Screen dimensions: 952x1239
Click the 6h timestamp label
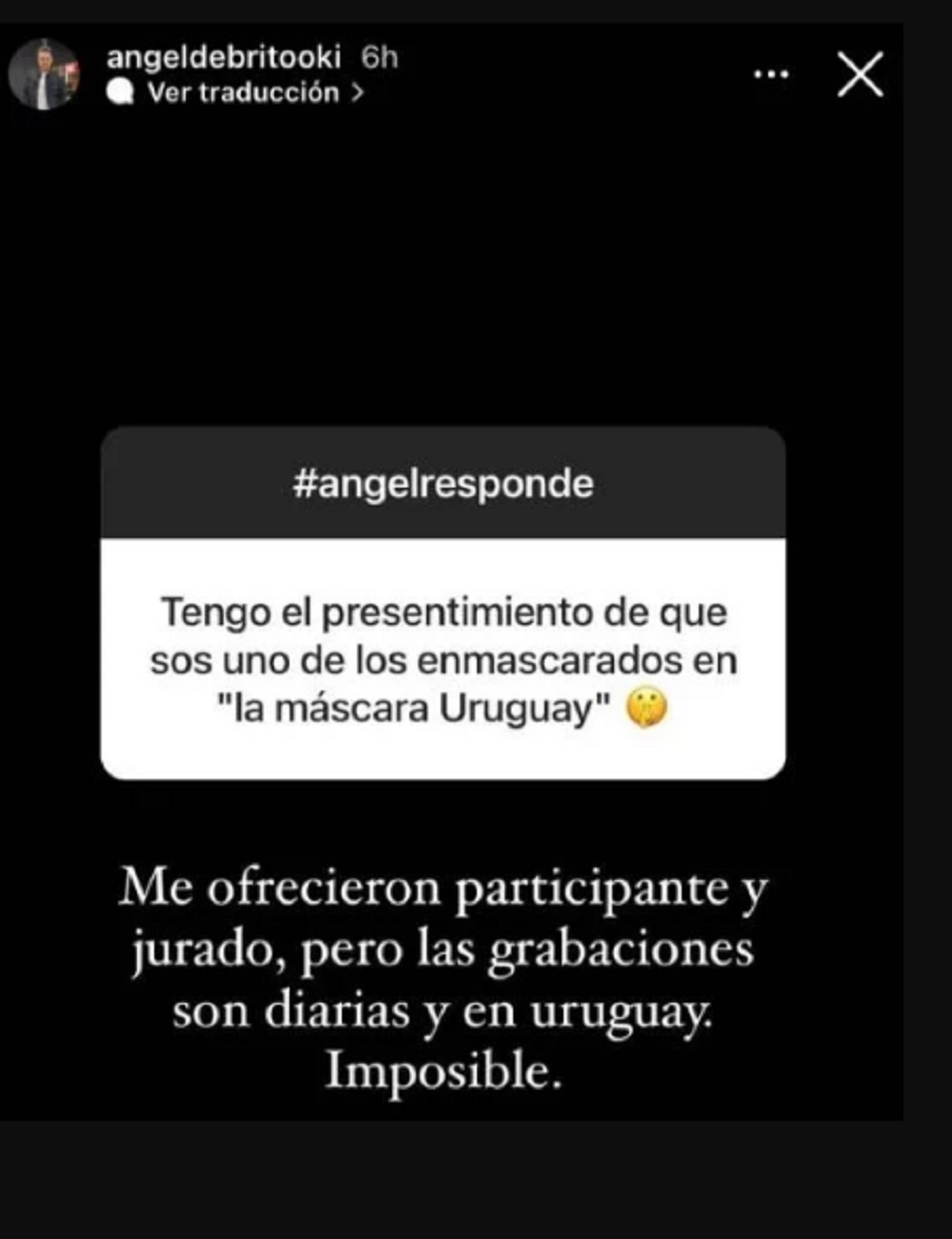coord(378,57)
